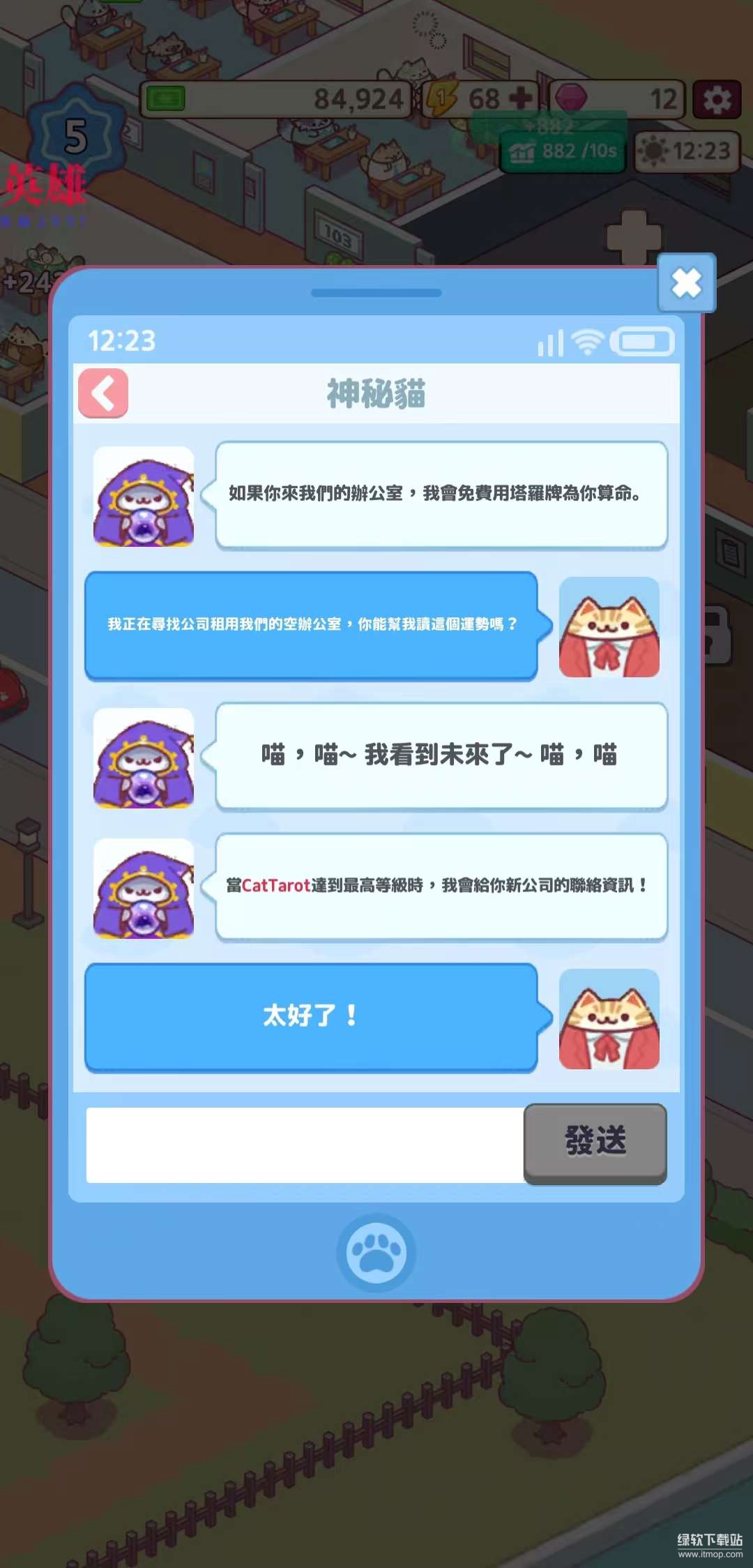The image size is (753, 1568).
Task: Open the game settings gear
Action: 717,100
